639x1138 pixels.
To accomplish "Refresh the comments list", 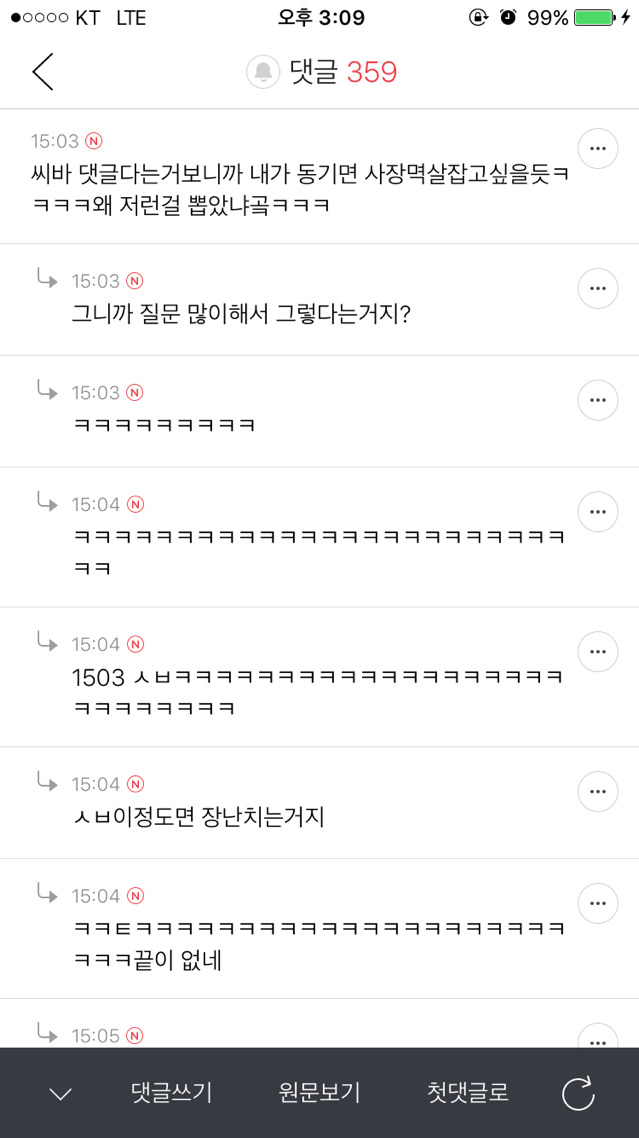I will tap(578, 1093).
